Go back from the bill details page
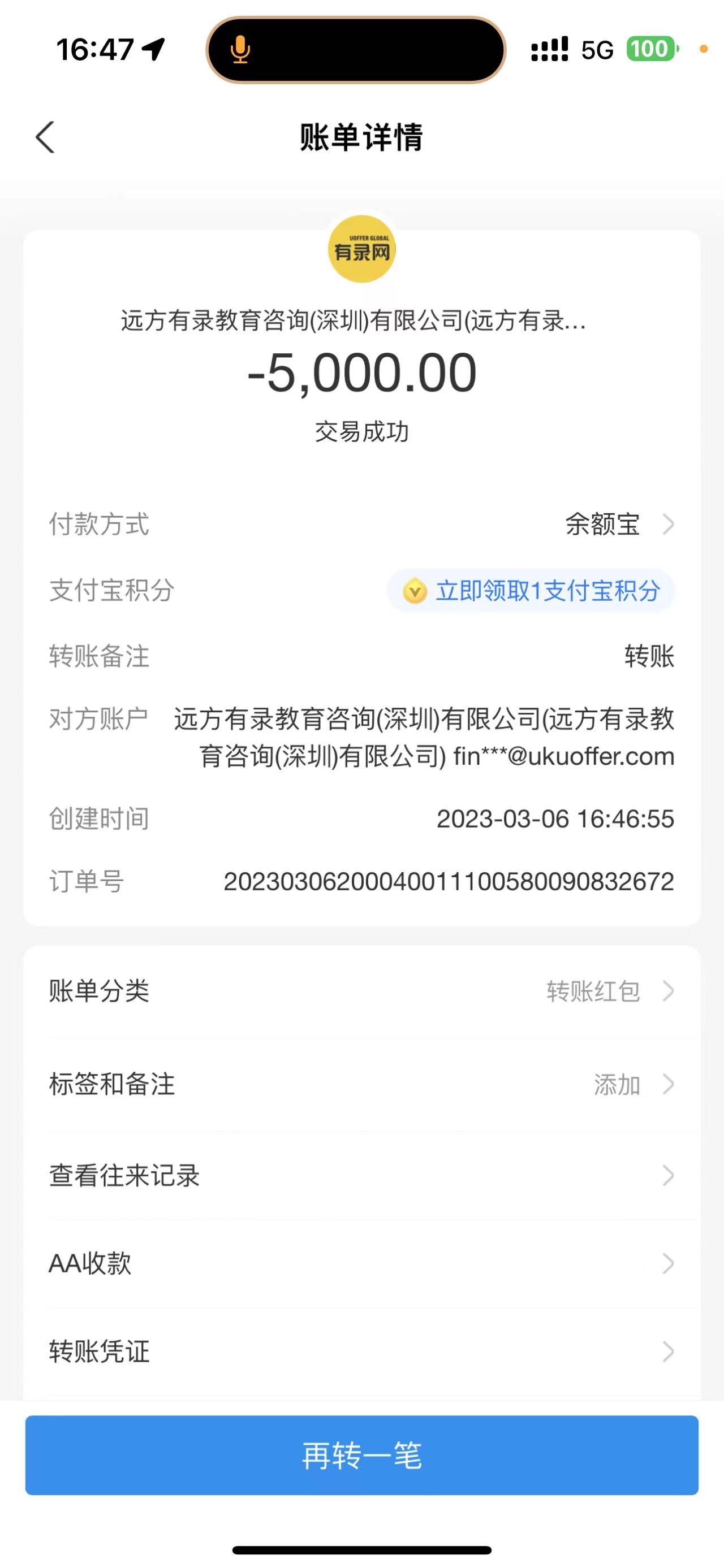 point(45,137)
